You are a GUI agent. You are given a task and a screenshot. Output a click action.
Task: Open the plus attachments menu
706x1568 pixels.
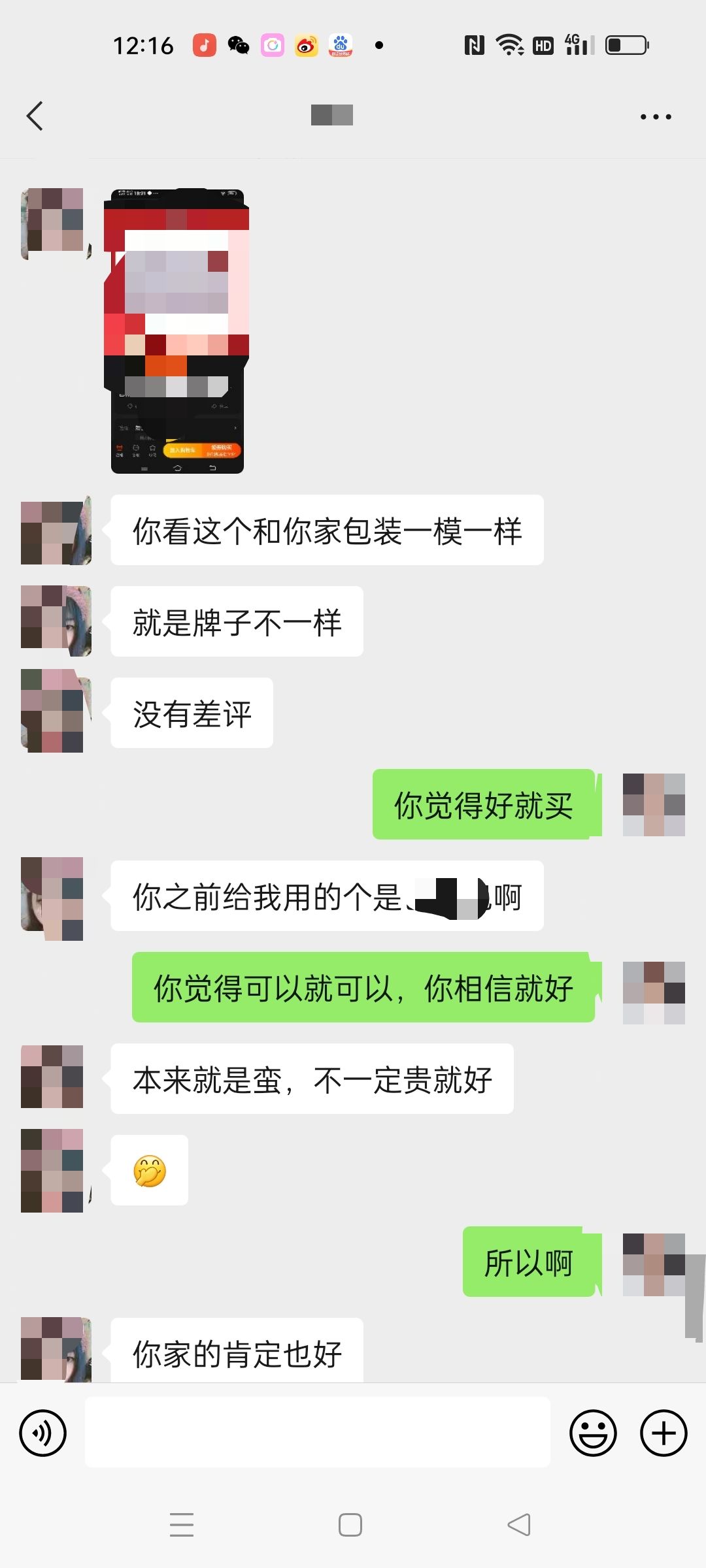click(663, 1433)
